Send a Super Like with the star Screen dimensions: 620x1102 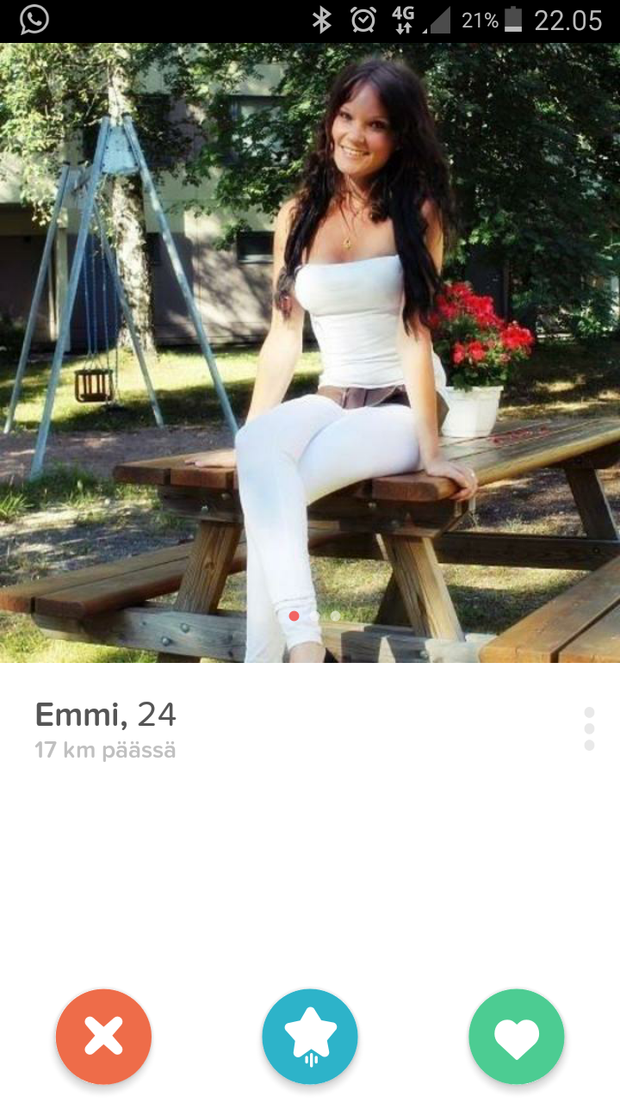(x=310, y=1037)
